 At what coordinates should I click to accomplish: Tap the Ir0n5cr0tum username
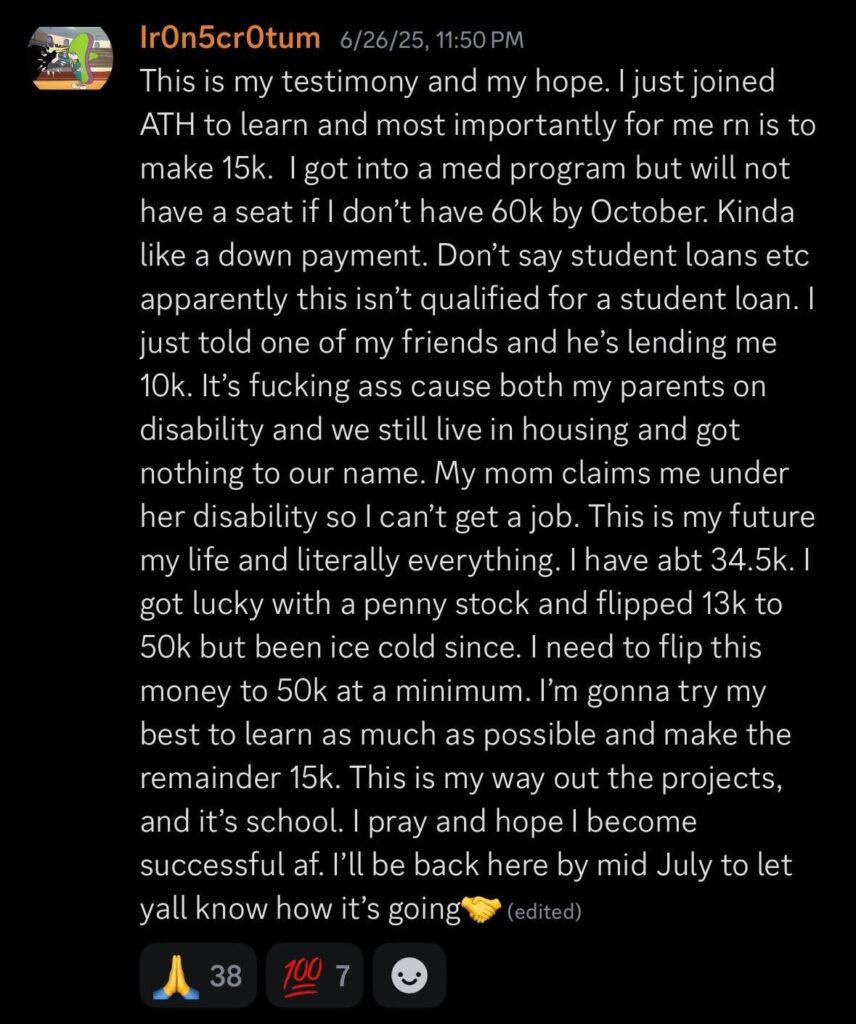pos(230,39)
